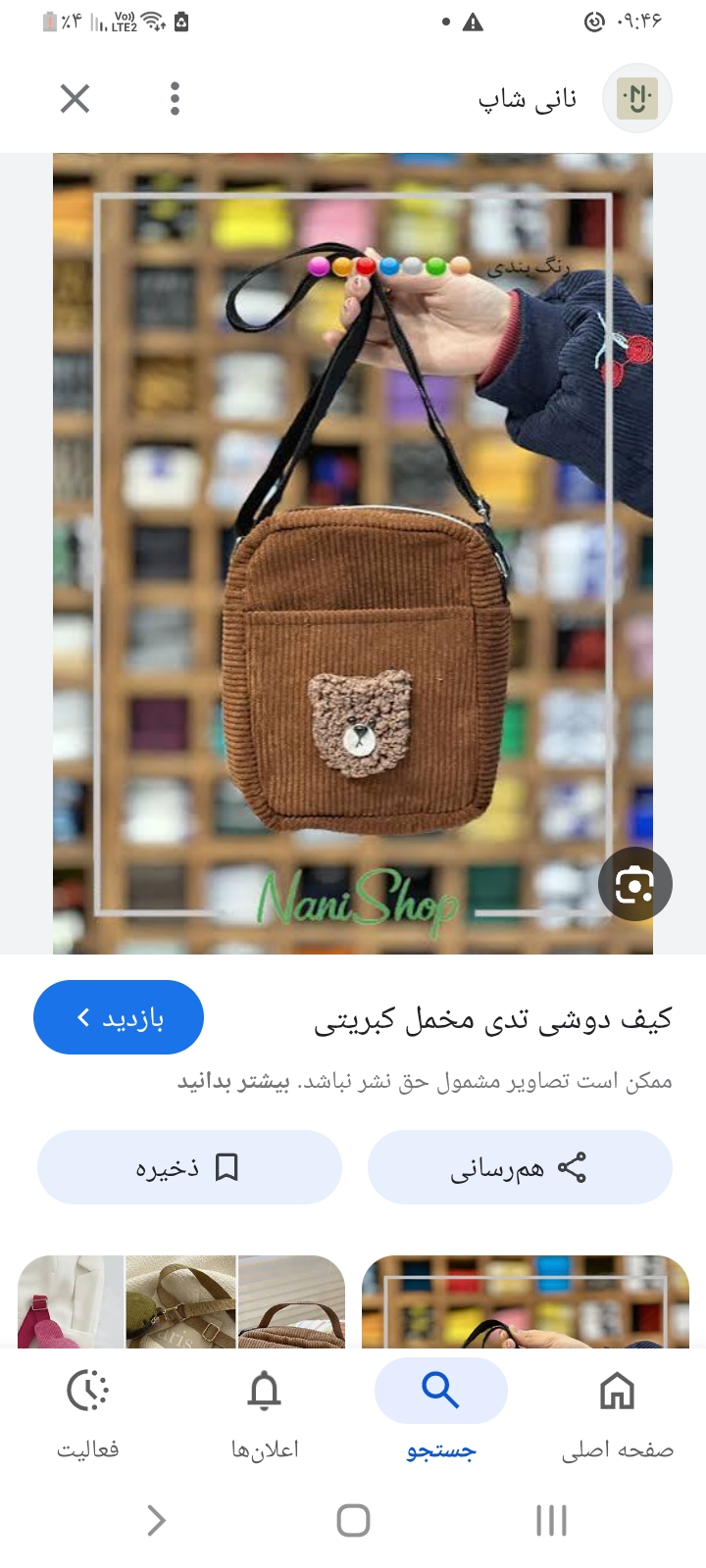Viewport: 706px width, 1568px height.
Task: Save the image with ذخیره
Action: coord(189,1167)
